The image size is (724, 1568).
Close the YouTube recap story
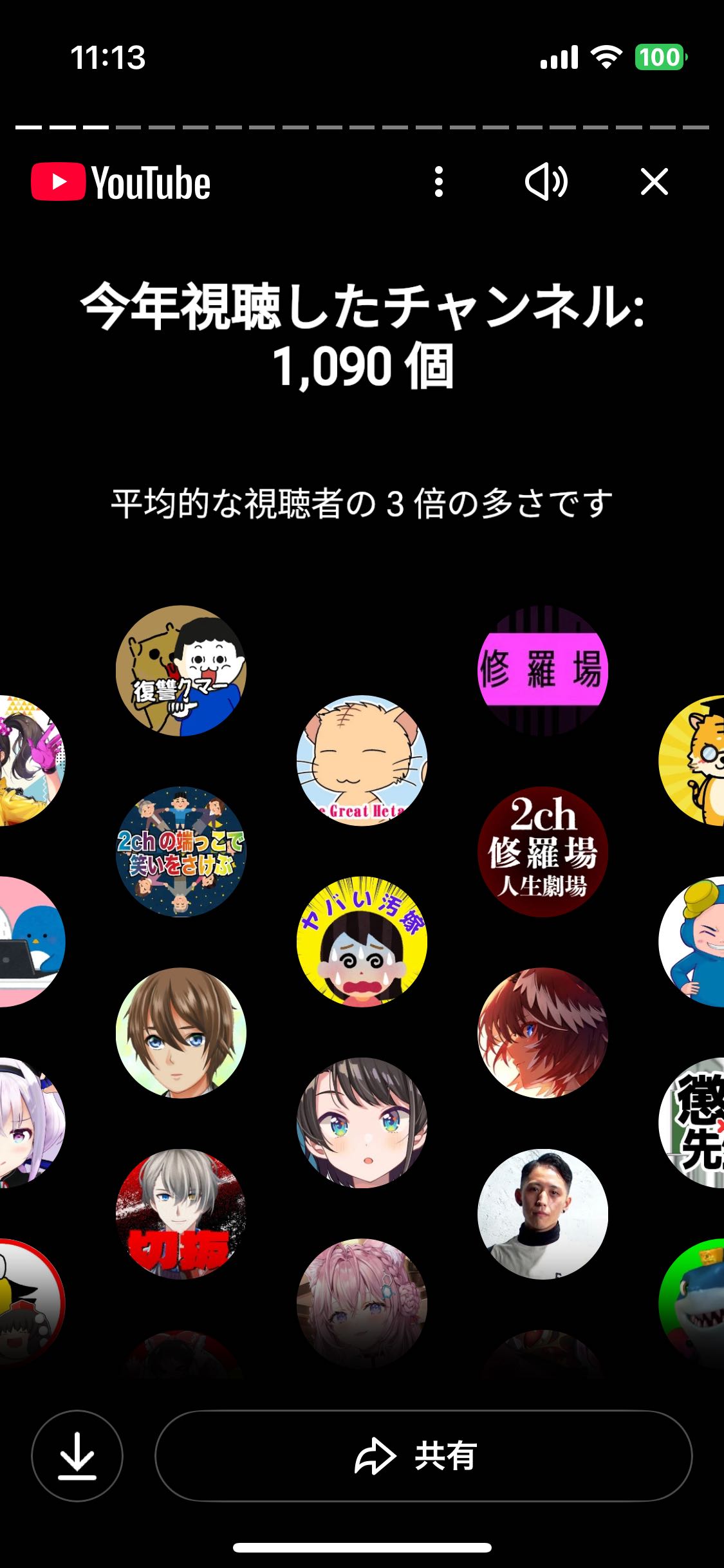click(x=654, y=182)
